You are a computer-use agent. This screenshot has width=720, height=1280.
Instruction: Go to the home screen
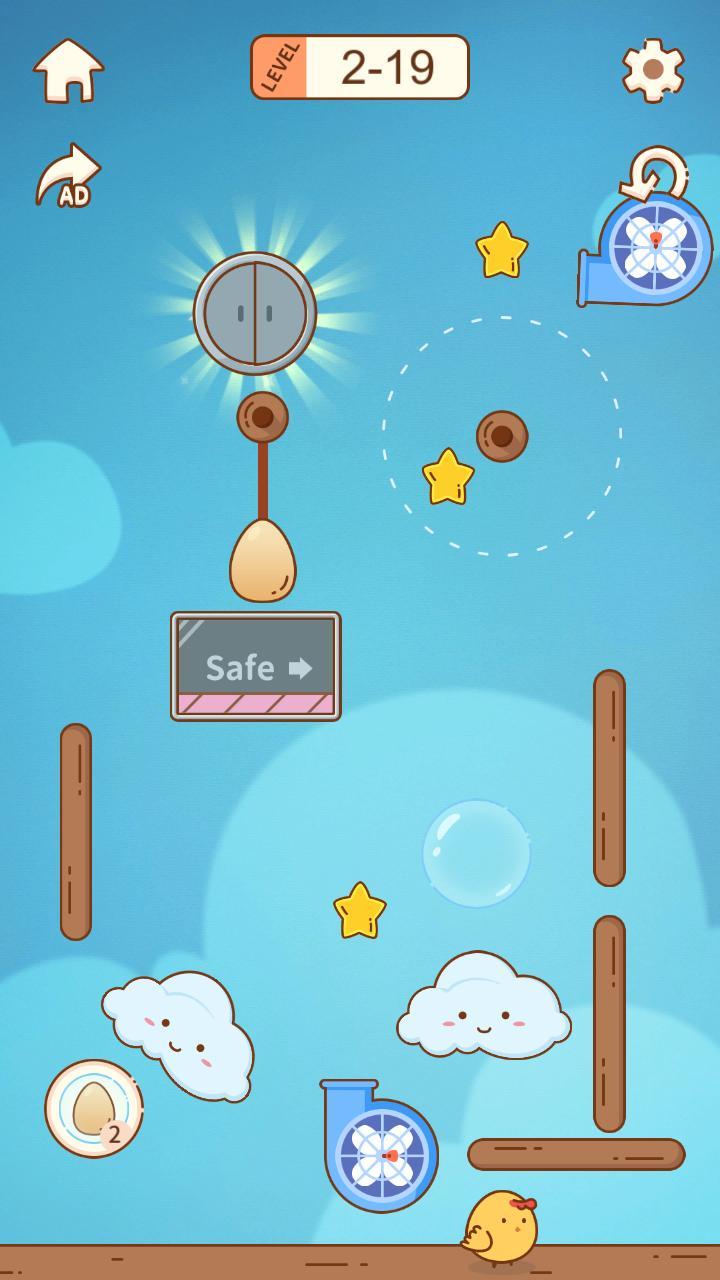[68, 70]
